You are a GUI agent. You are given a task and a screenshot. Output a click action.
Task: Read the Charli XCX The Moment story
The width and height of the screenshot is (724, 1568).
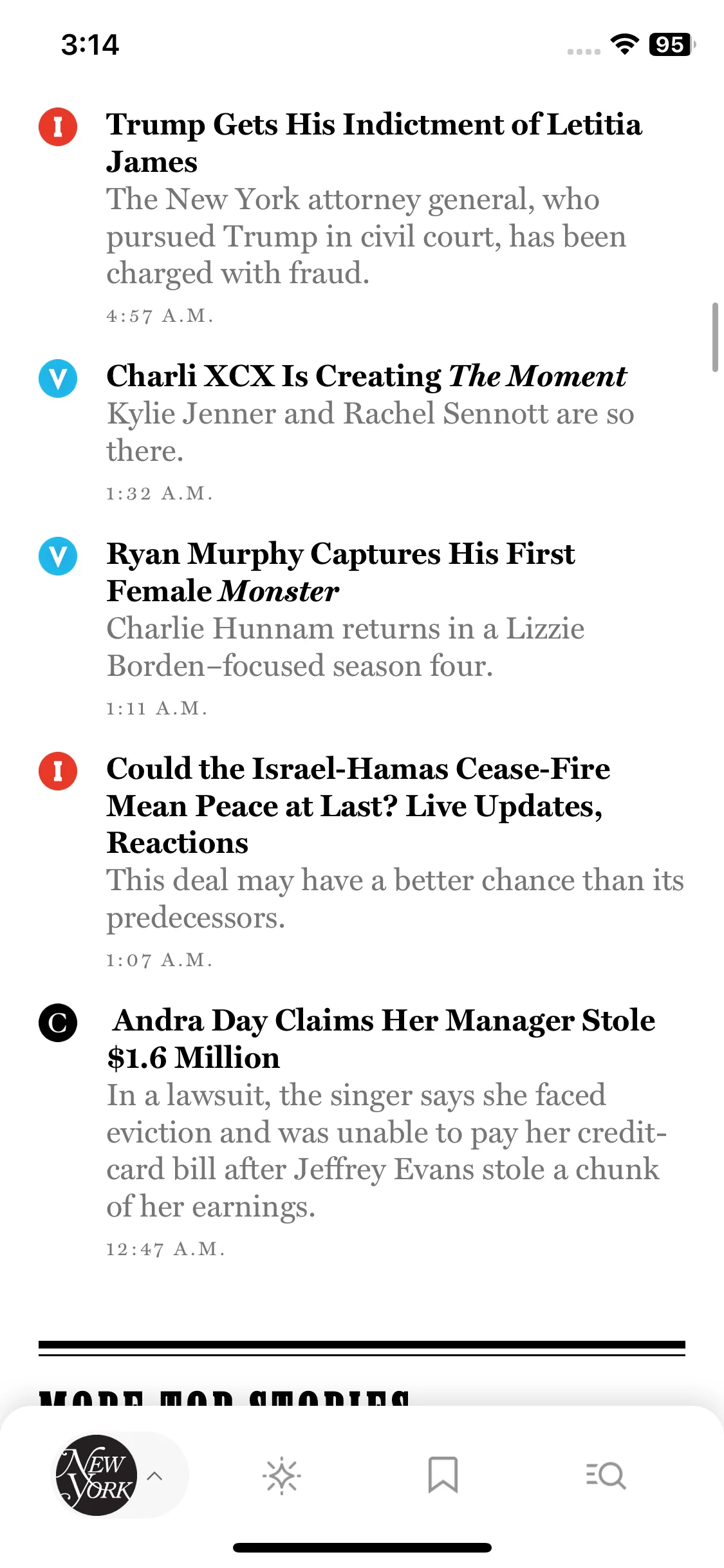[x=366, y=377]
